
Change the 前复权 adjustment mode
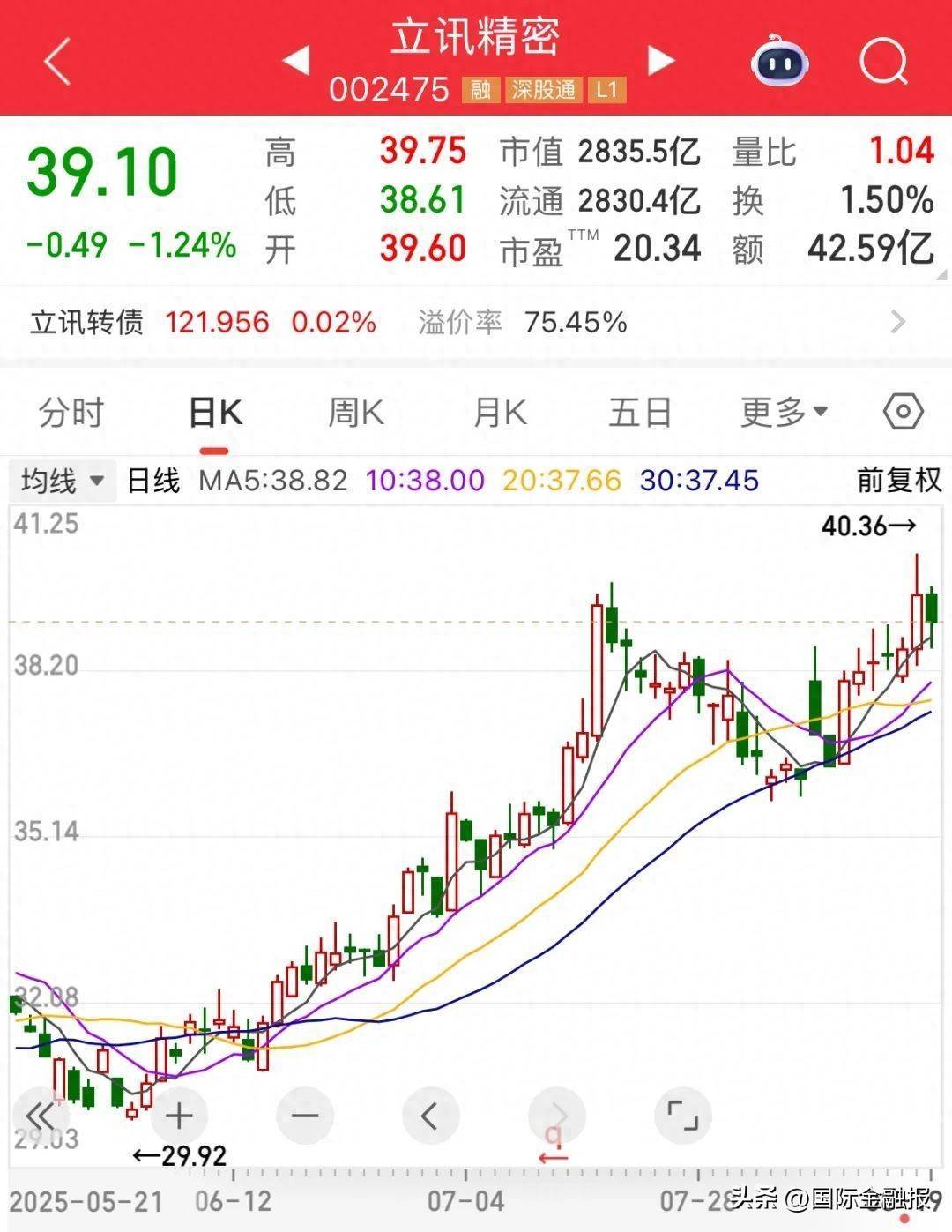point(899,481)
